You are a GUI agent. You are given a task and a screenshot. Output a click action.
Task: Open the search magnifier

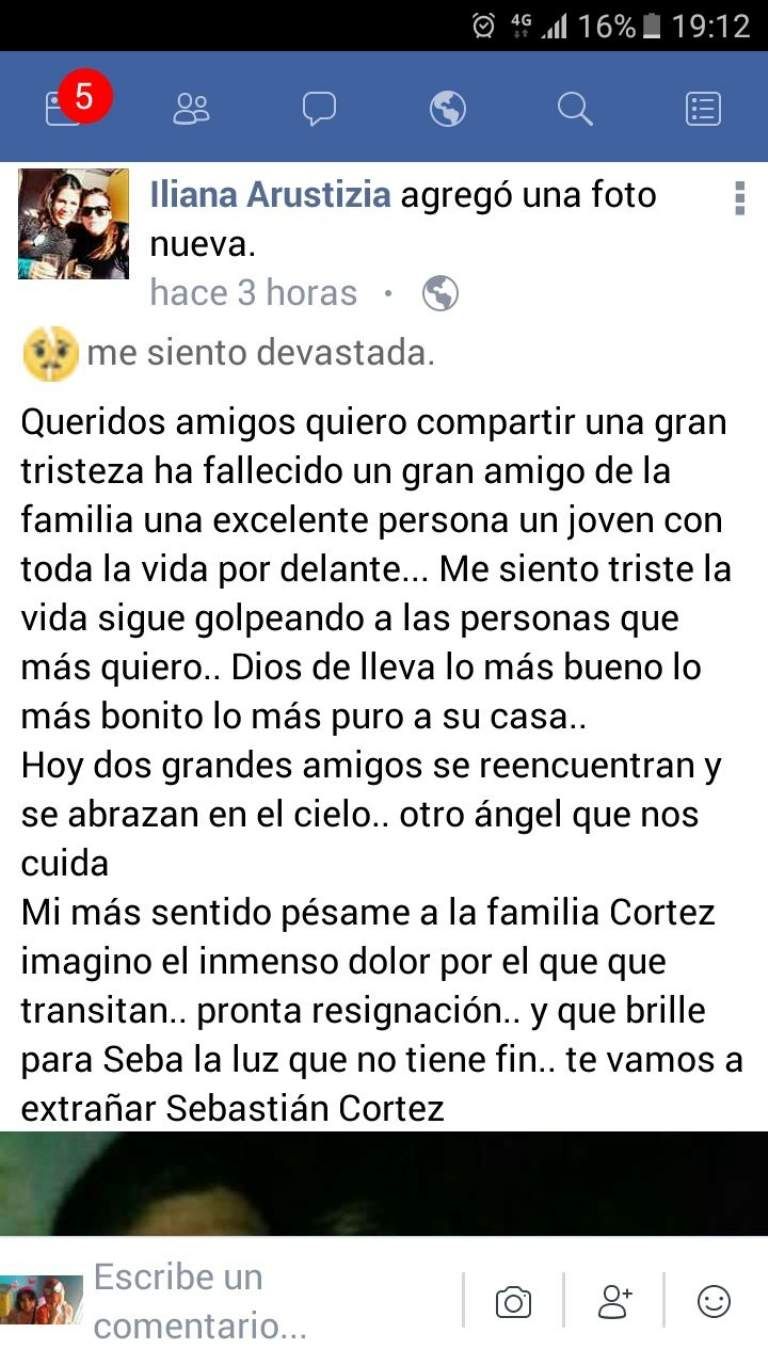coord(575,108)
